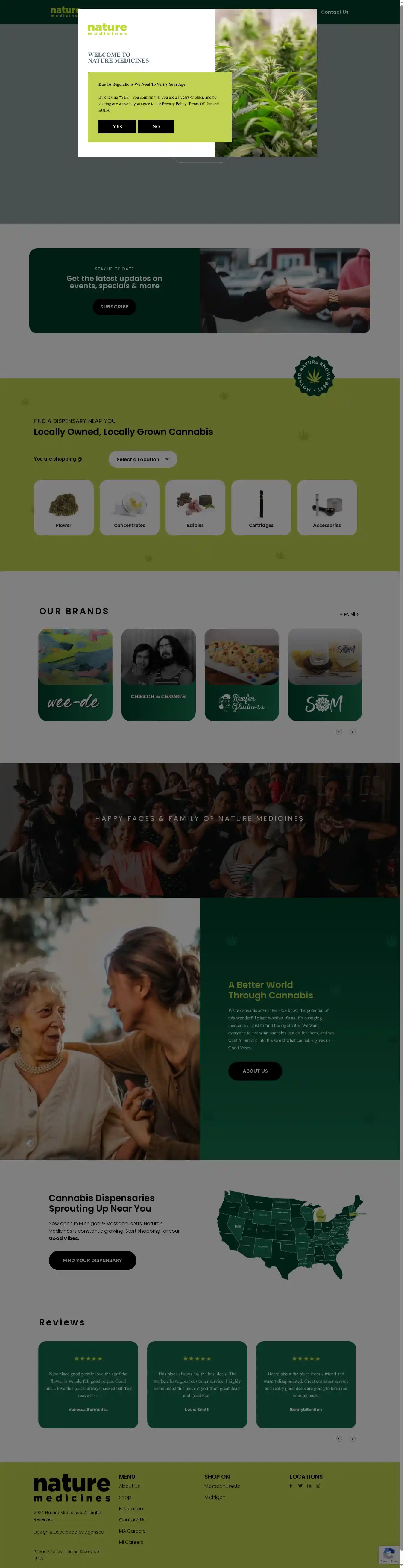Open the Contact Us link in header
This screenshot has width=404, height=1568.
click(334, 12)
